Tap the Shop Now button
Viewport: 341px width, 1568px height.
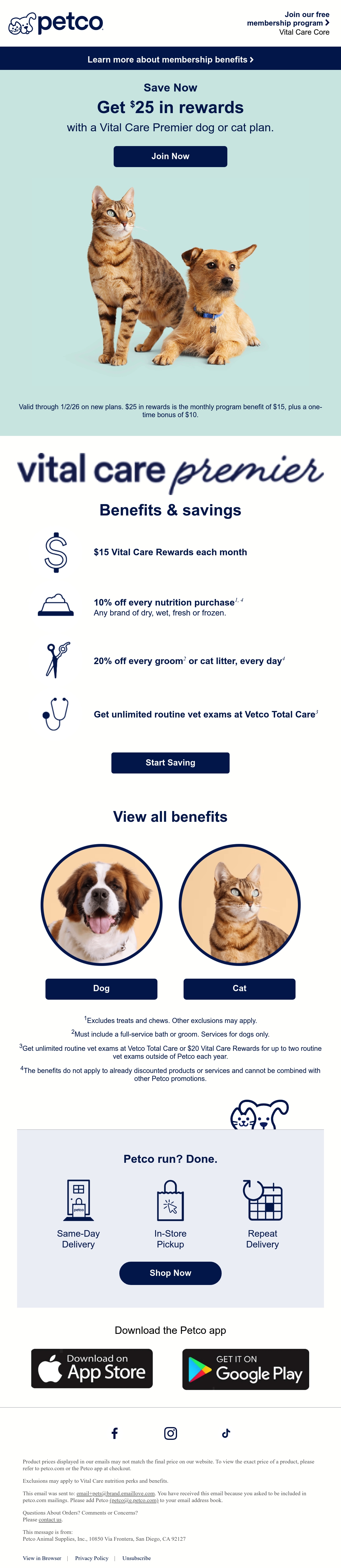point(170,1273)
